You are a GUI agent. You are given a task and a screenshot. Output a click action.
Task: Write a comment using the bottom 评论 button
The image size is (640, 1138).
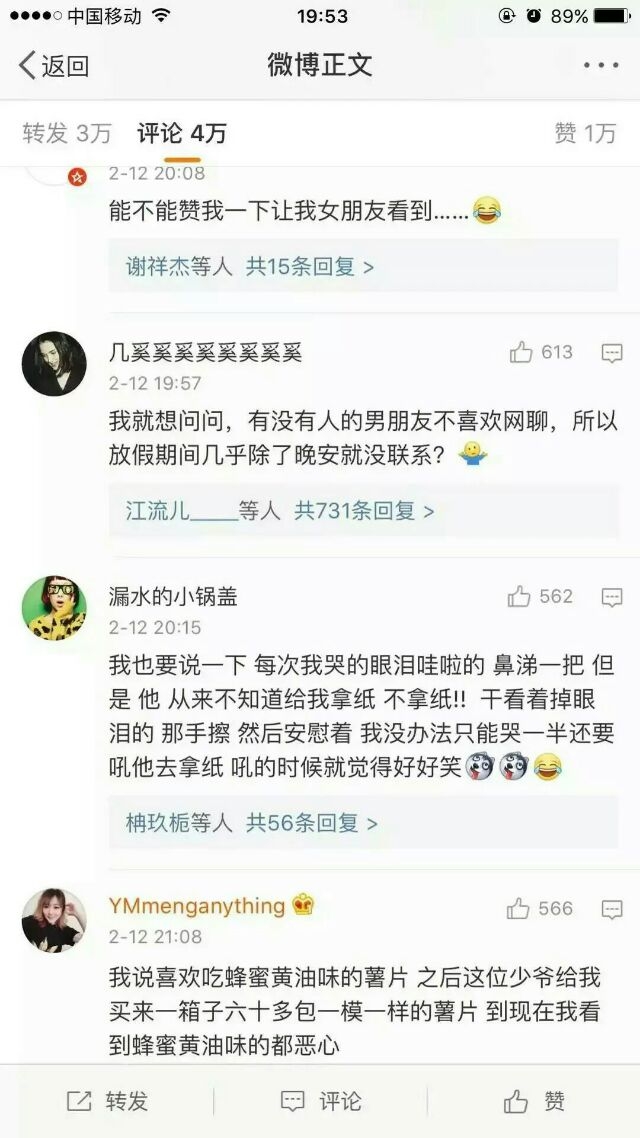(x=320, y=1101)
